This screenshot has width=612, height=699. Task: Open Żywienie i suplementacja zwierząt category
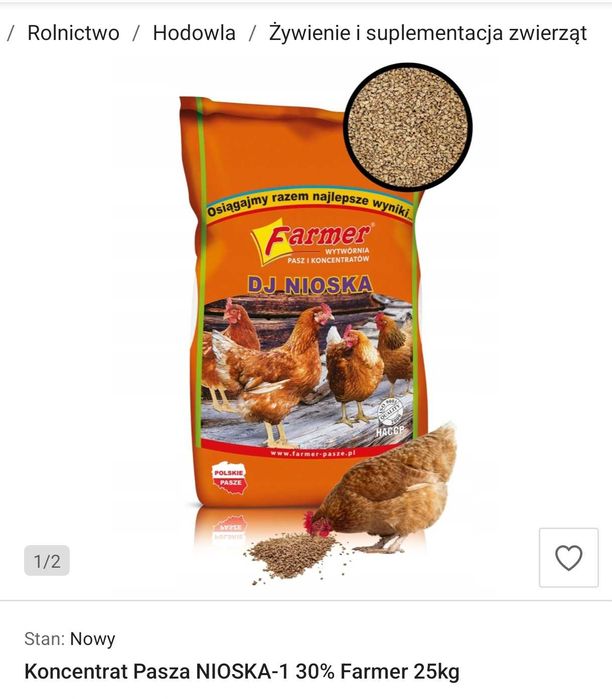pos(427,33)
